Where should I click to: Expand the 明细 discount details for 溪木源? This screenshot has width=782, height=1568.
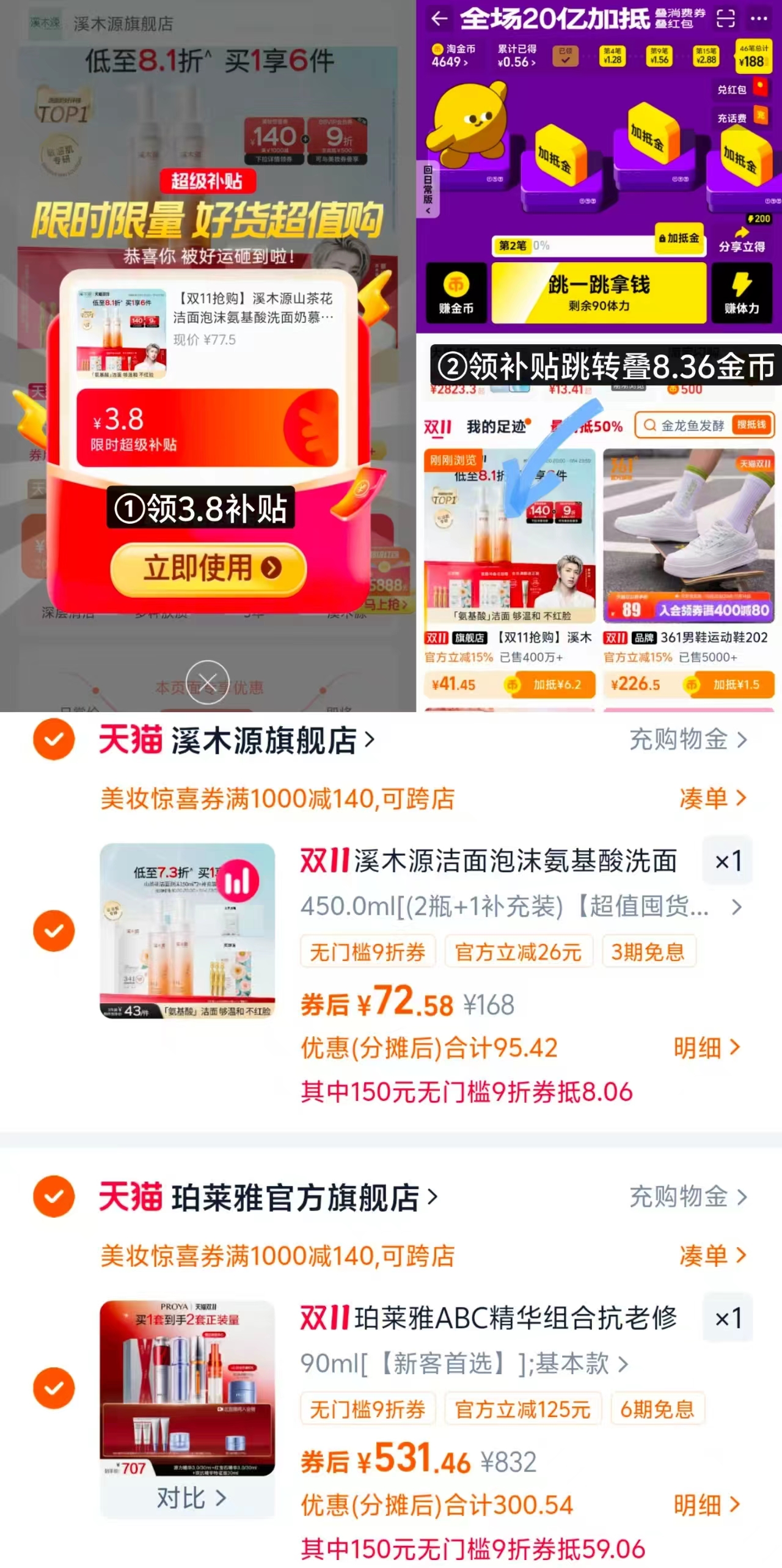coord(706,1047)
